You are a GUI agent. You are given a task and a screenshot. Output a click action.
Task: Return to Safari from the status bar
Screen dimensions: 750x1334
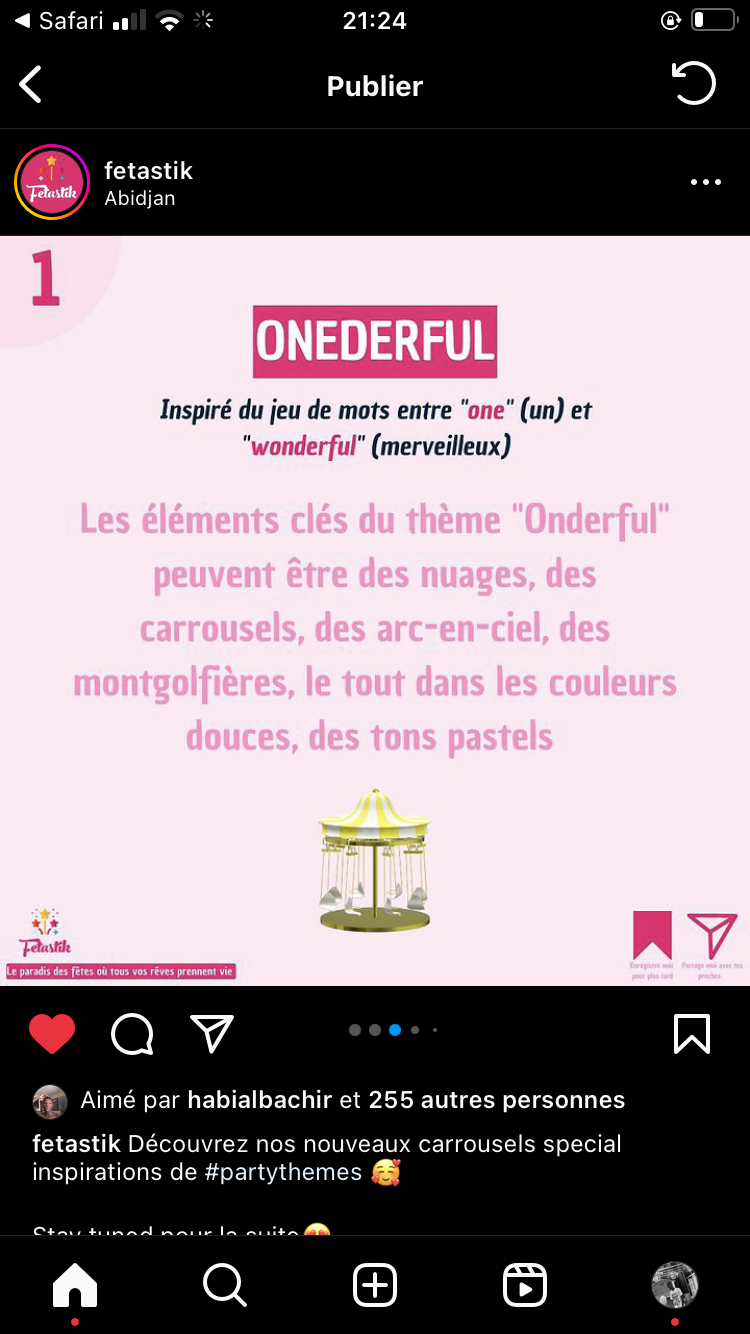point(58,21)
